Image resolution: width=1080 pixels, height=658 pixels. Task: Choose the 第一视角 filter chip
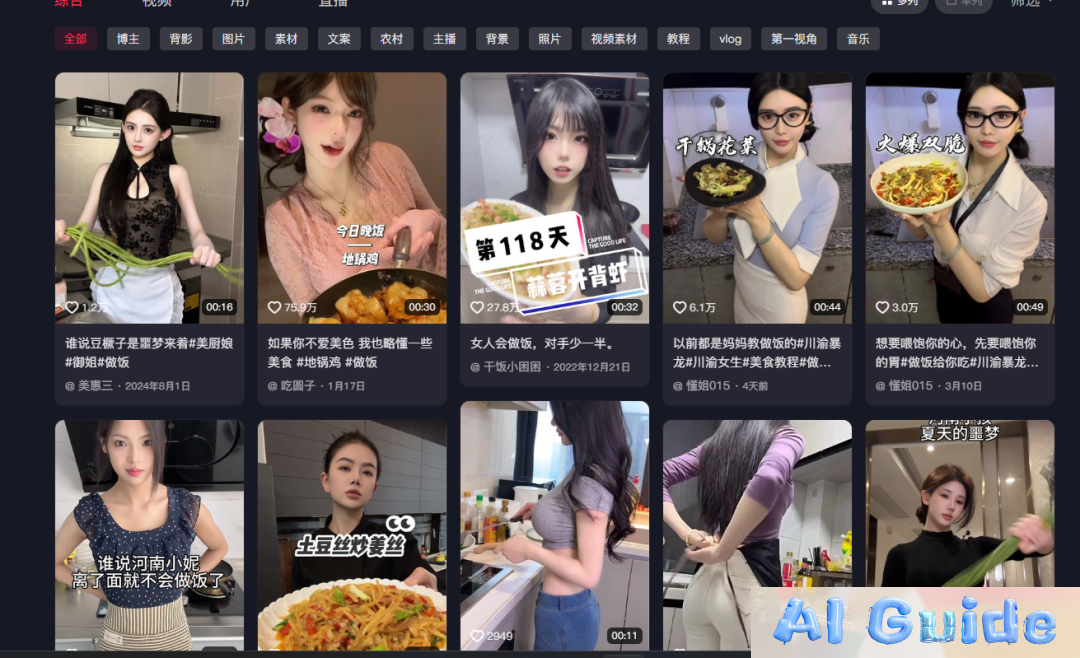click(794, 39)
